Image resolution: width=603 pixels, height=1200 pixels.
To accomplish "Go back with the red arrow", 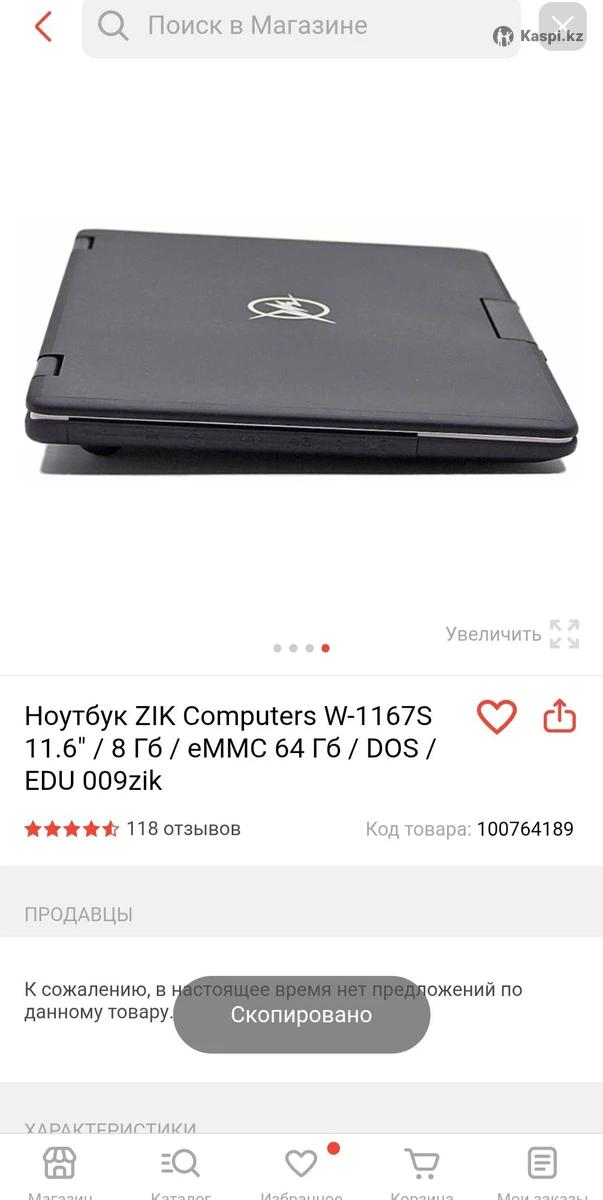I will tap(43, 27).
